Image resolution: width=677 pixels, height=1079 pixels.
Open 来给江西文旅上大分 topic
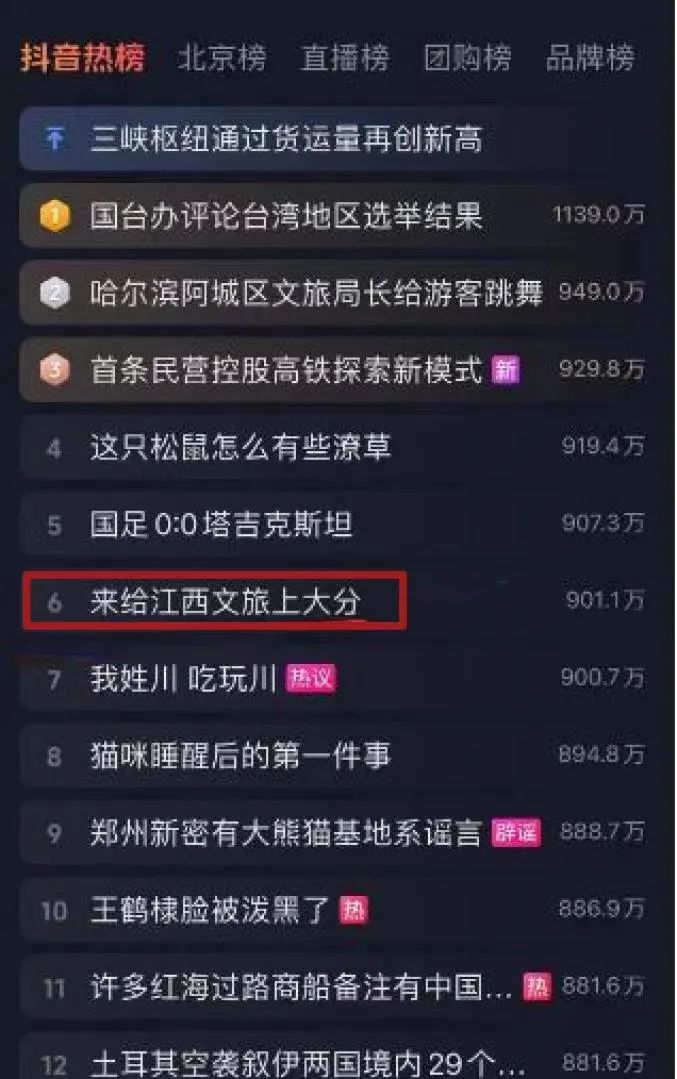pyautogui.click(x=225, y=602)
